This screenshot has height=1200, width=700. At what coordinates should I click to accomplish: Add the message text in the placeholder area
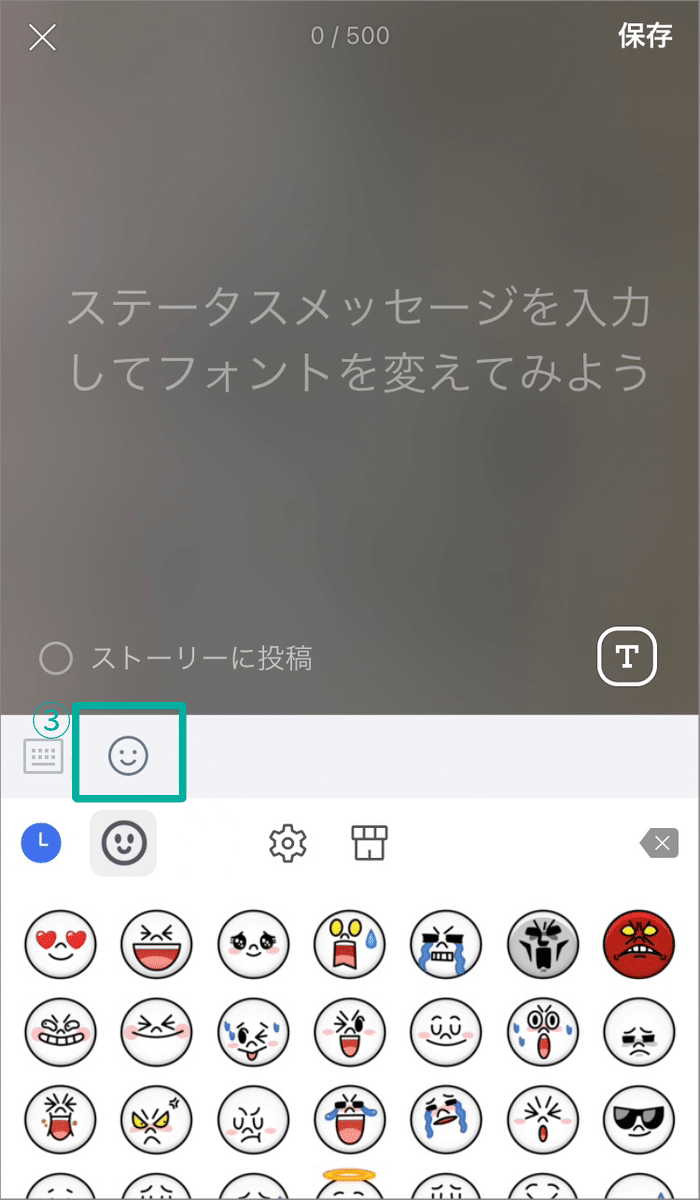(350, 340)
